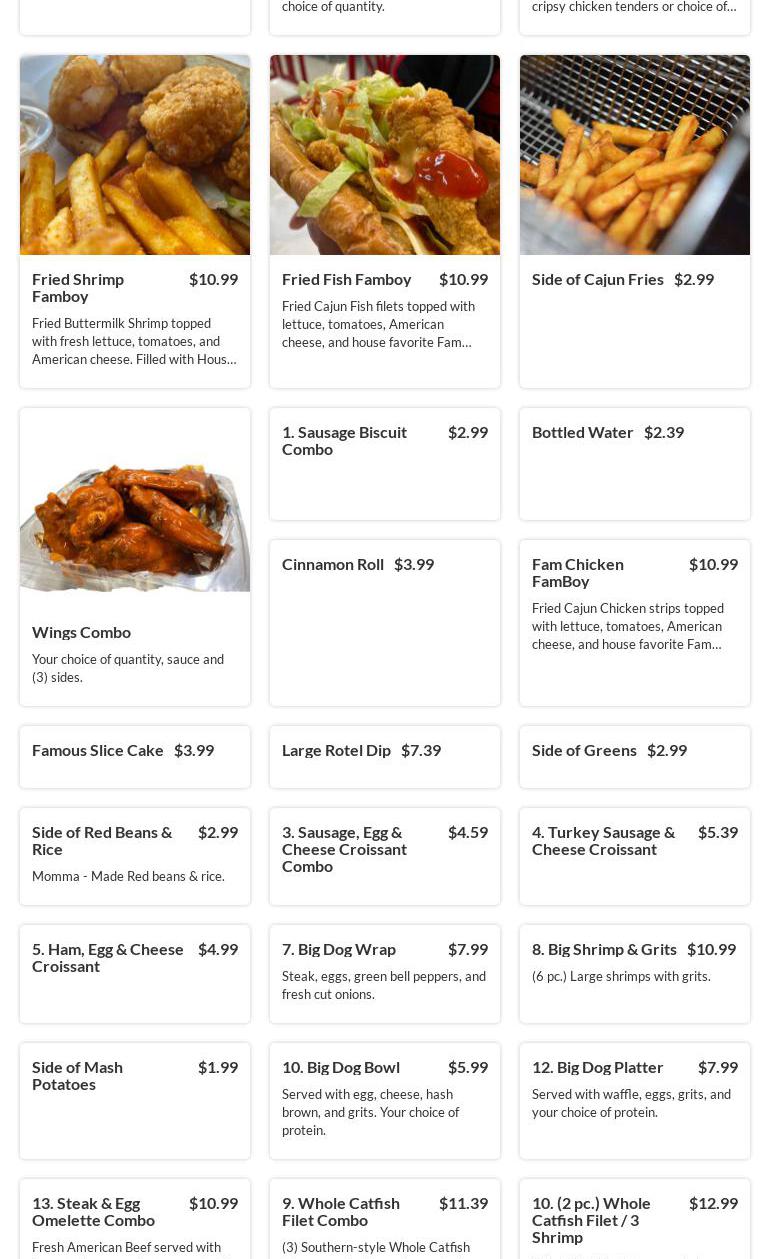Open the Fried Shrimp Famboy item
The width and height of the screenshot is (770, 1259).
tap(134, 221)
